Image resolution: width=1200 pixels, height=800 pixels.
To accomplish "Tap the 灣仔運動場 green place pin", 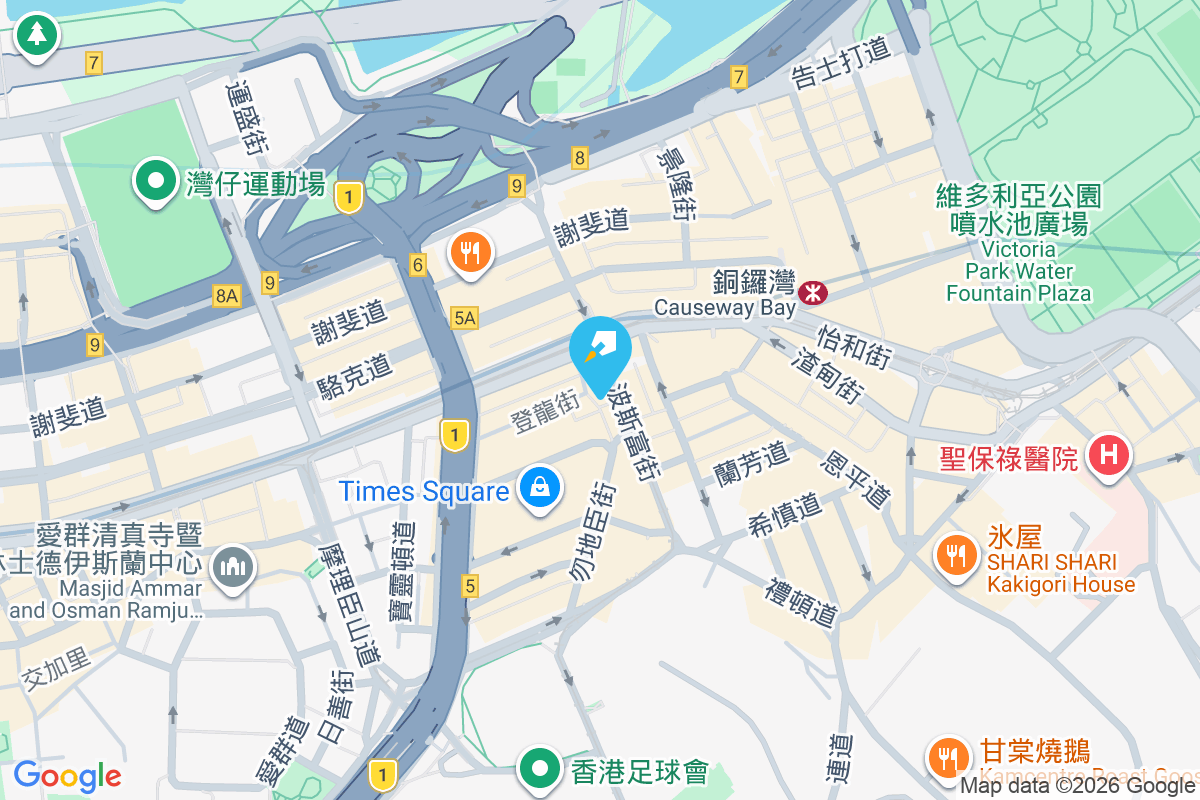I will coord(156,182).
